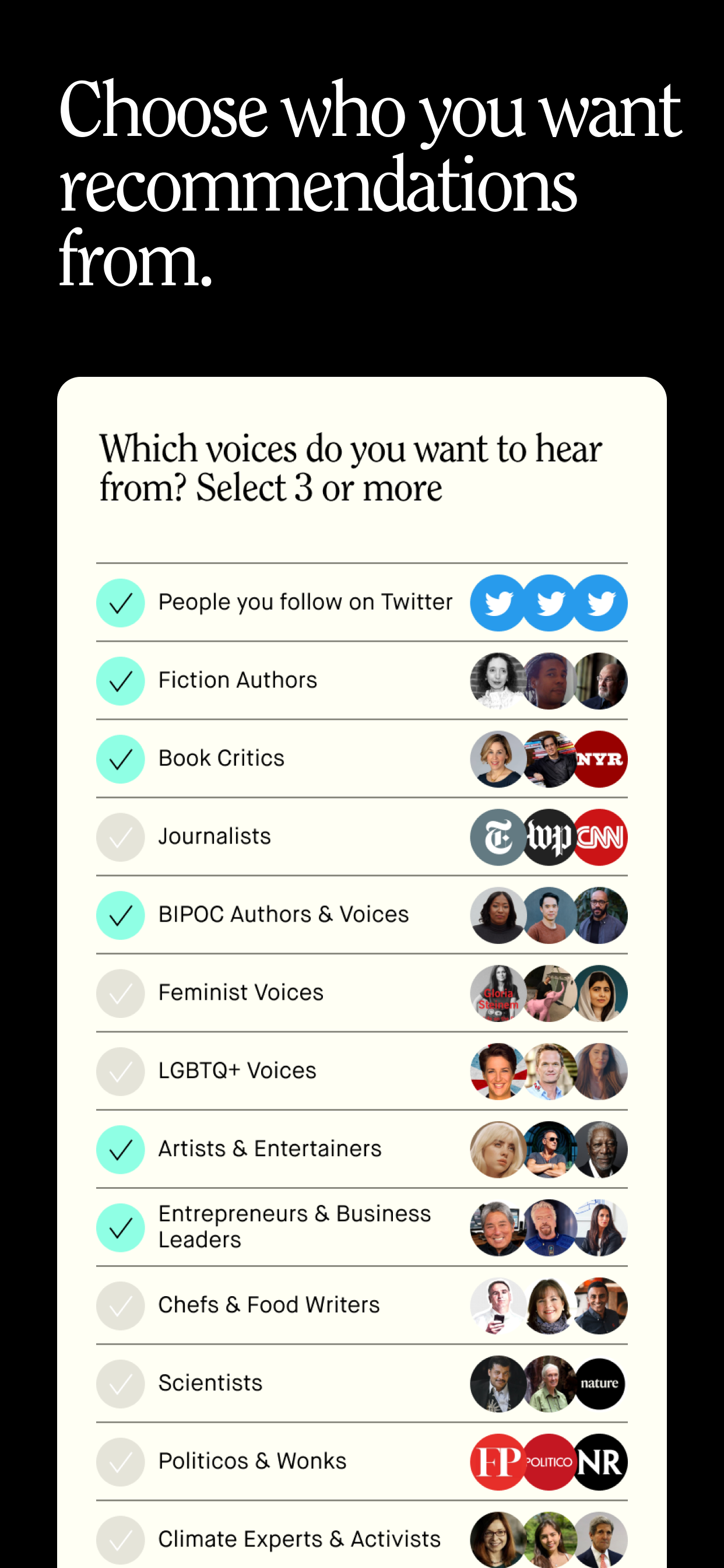Select LGBTQ+ Voices
The width and height of the screenshot is (724, 1568).
[121, 1070]
